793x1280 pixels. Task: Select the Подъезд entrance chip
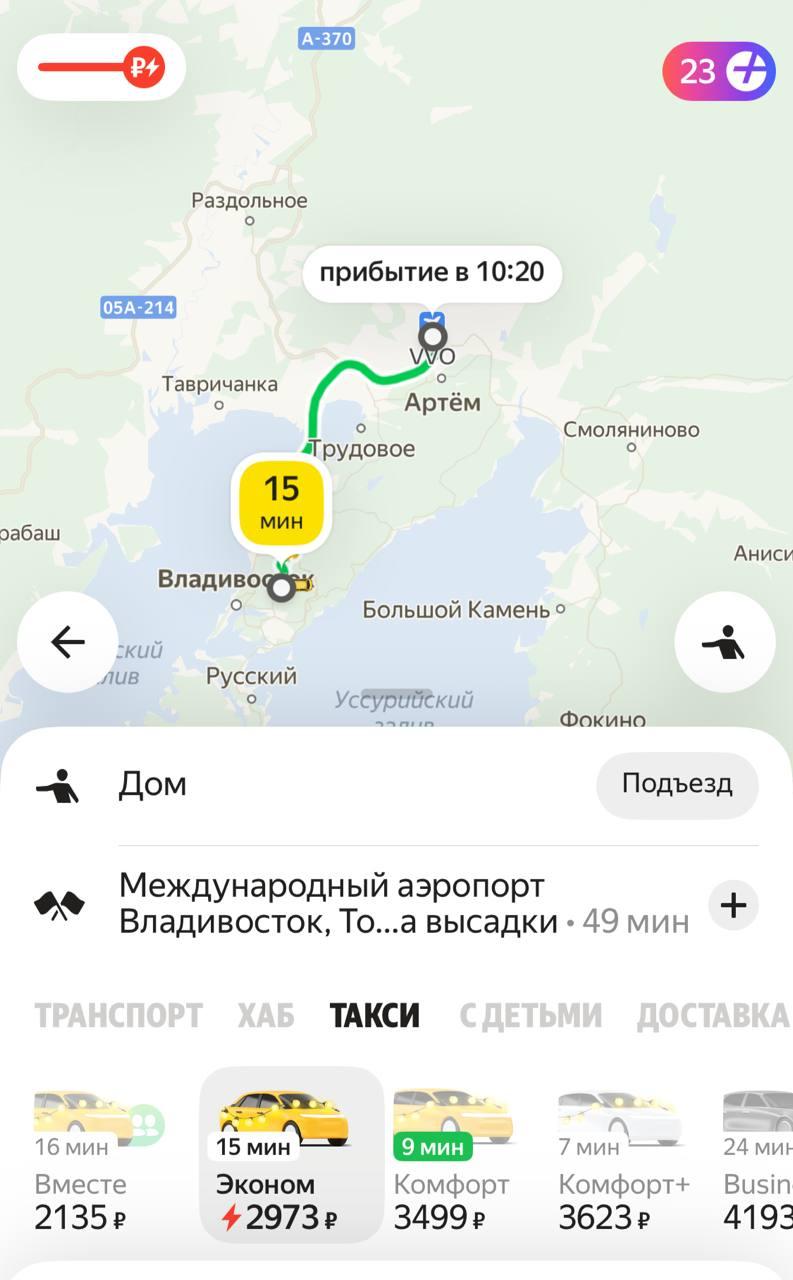(677, 785)
